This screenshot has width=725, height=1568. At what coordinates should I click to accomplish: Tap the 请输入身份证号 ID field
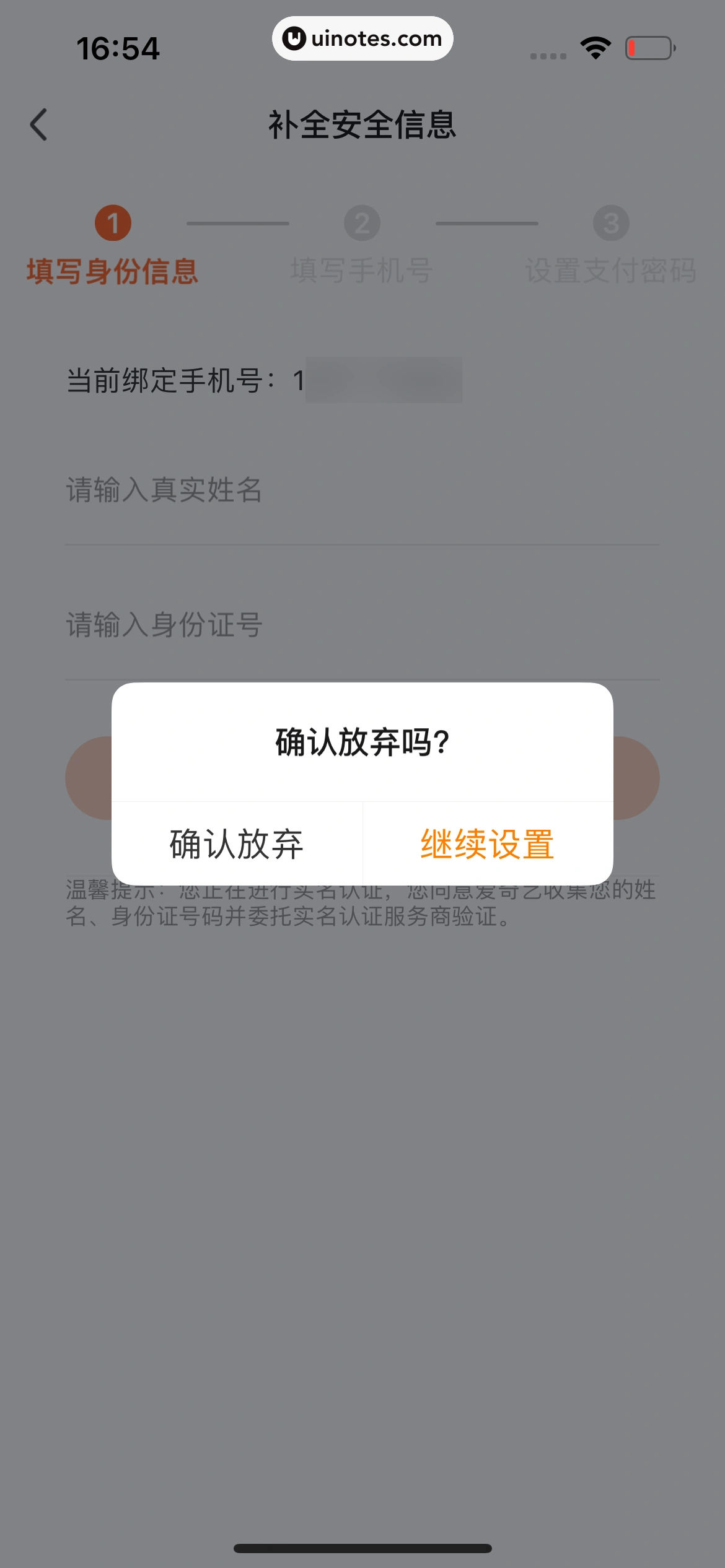(362, 624)
